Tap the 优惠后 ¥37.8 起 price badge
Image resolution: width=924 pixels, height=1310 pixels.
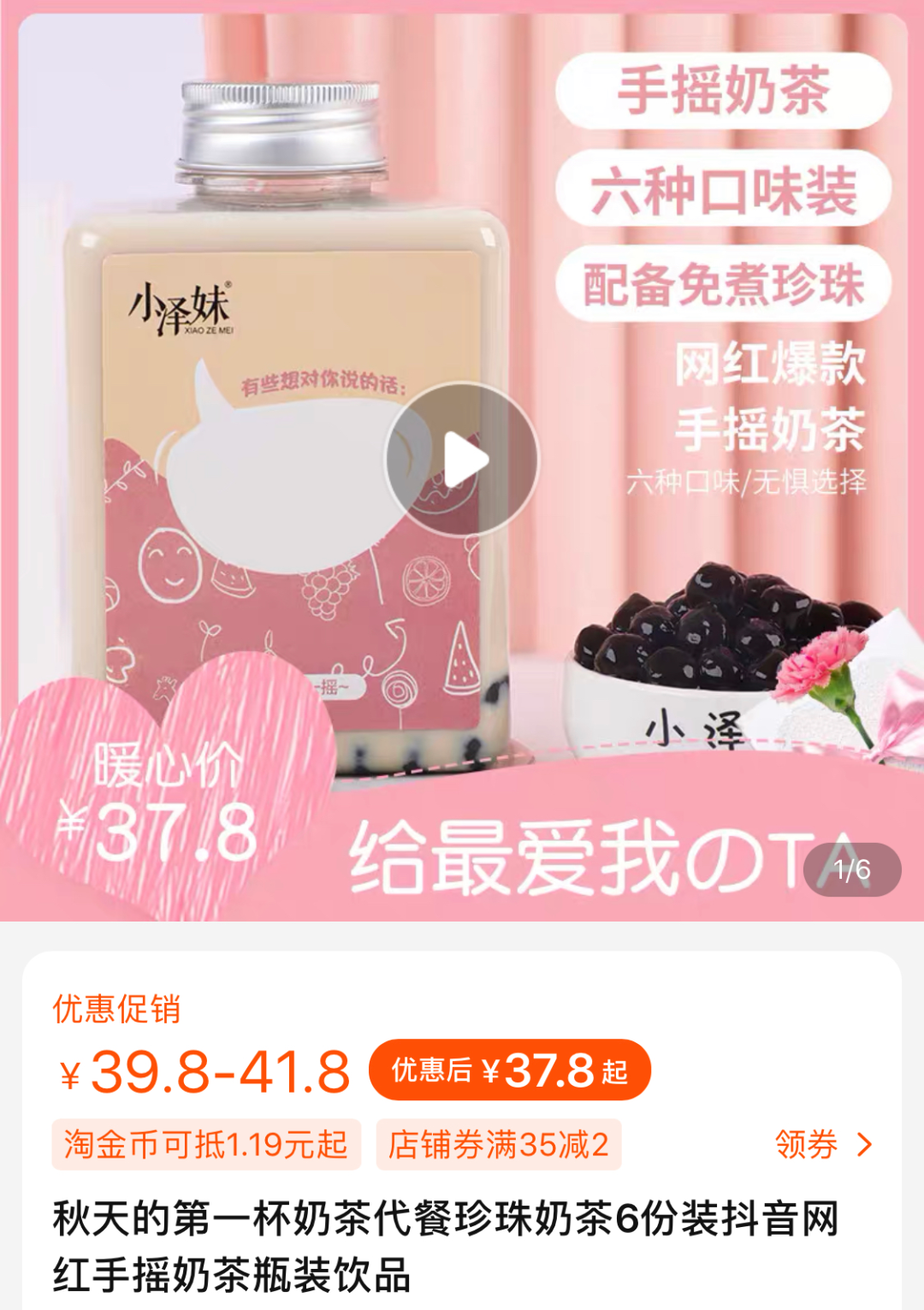coord(509,1070)
